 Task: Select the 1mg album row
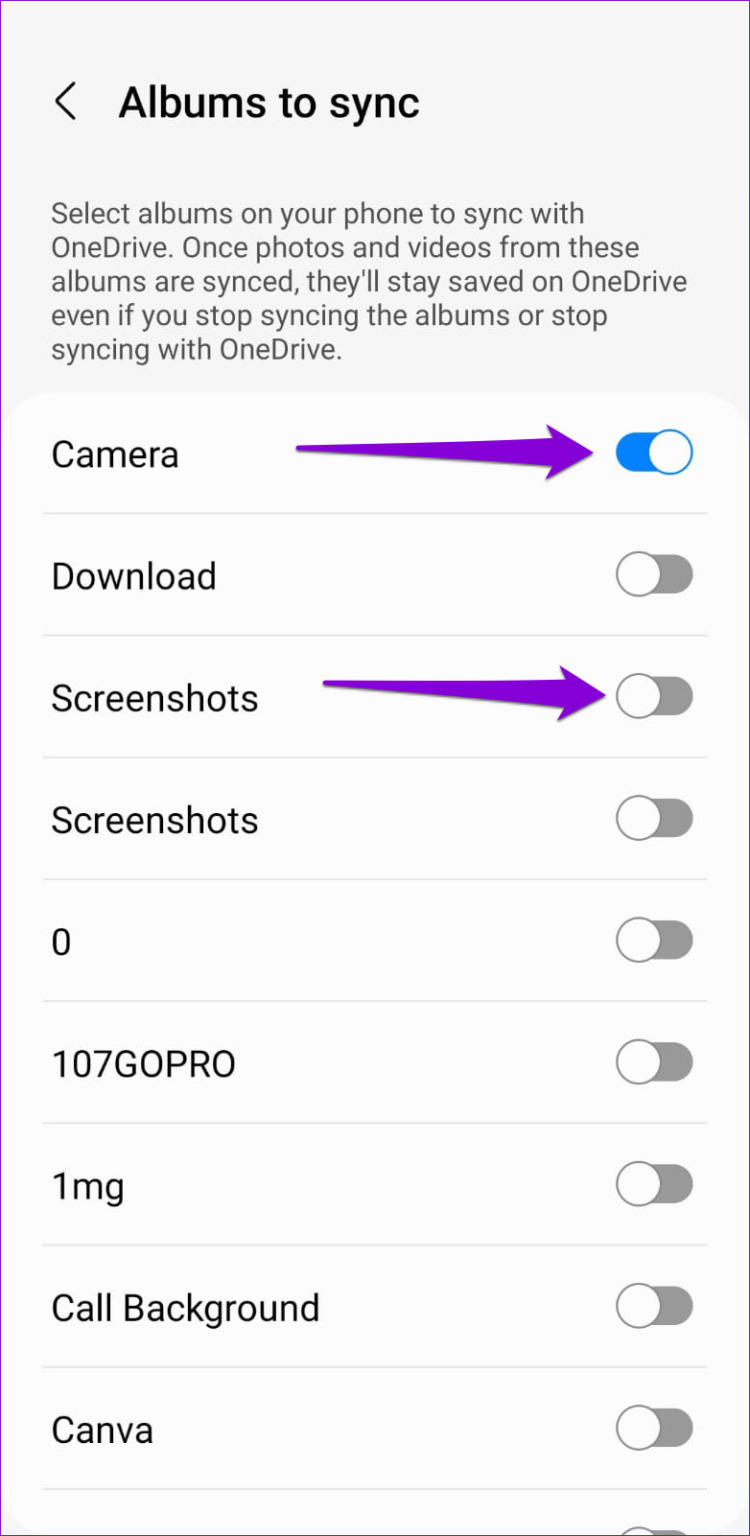[88, 1185]
